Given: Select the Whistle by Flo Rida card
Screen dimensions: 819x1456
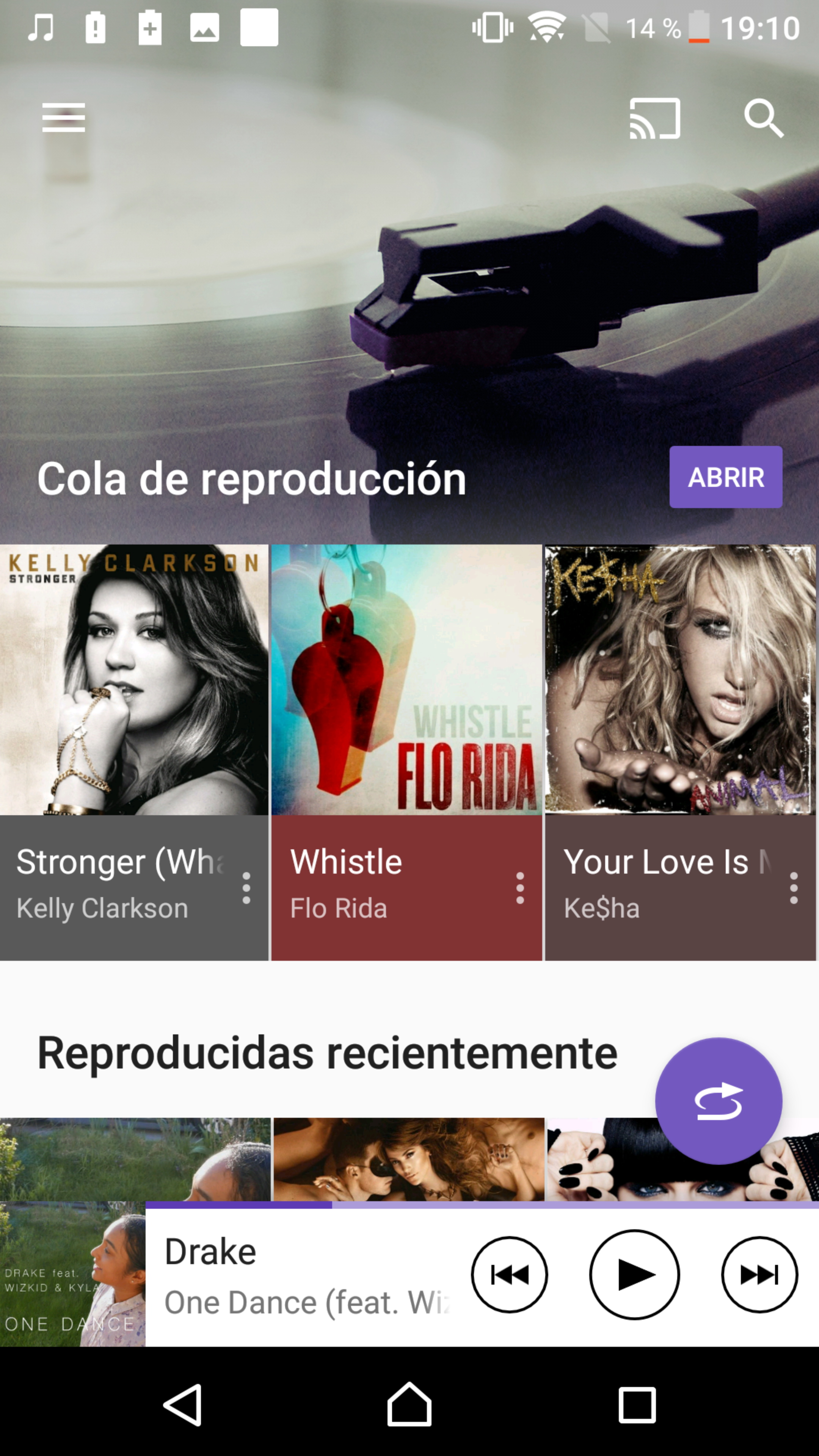Looking at the screenshot, I should coord(406,679).
